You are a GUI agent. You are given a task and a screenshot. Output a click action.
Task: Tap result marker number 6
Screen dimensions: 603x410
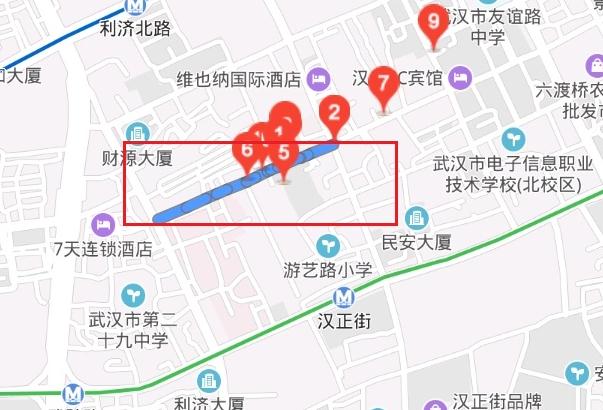click(x=245, y=151)
